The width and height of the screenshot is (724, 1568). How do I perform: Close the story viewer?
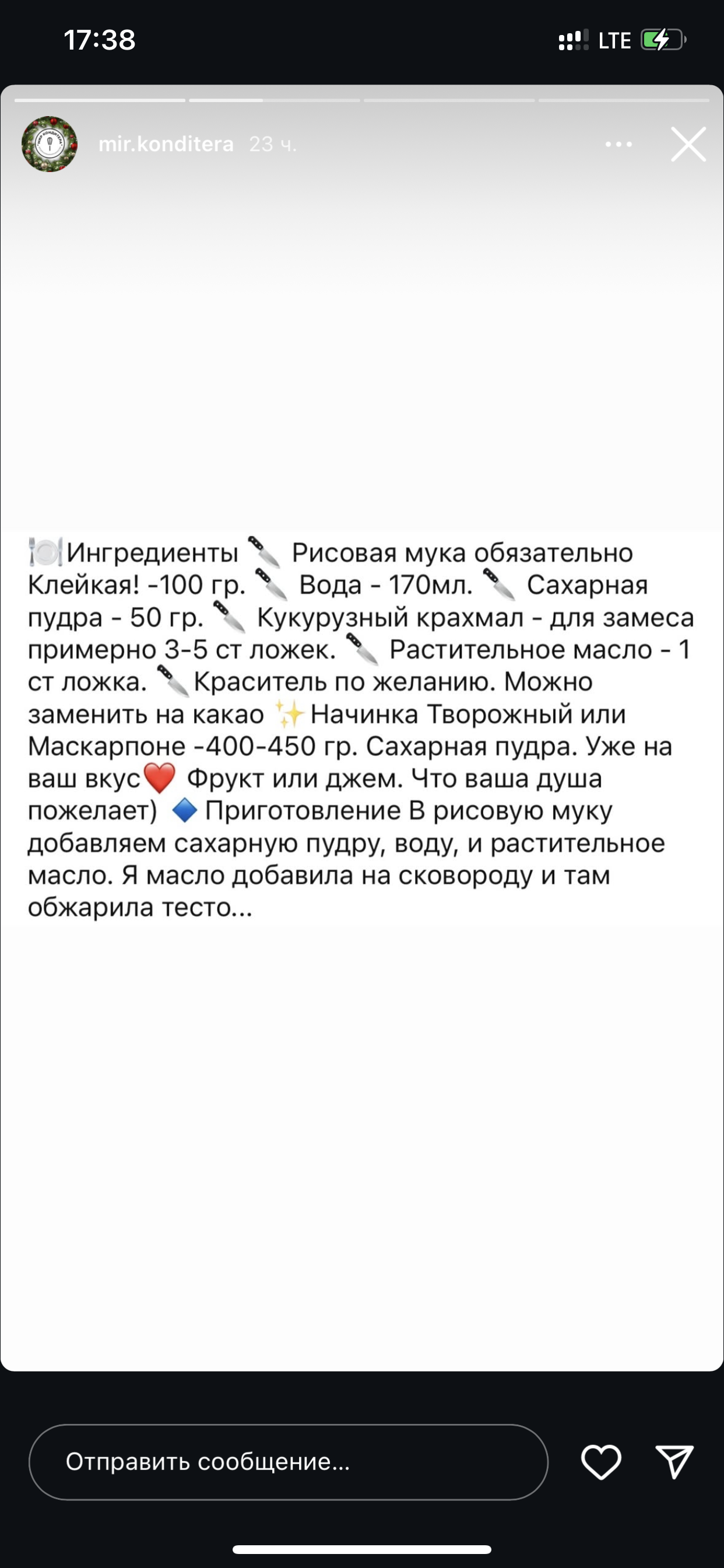pyautogui.click(x=688, y=144)
